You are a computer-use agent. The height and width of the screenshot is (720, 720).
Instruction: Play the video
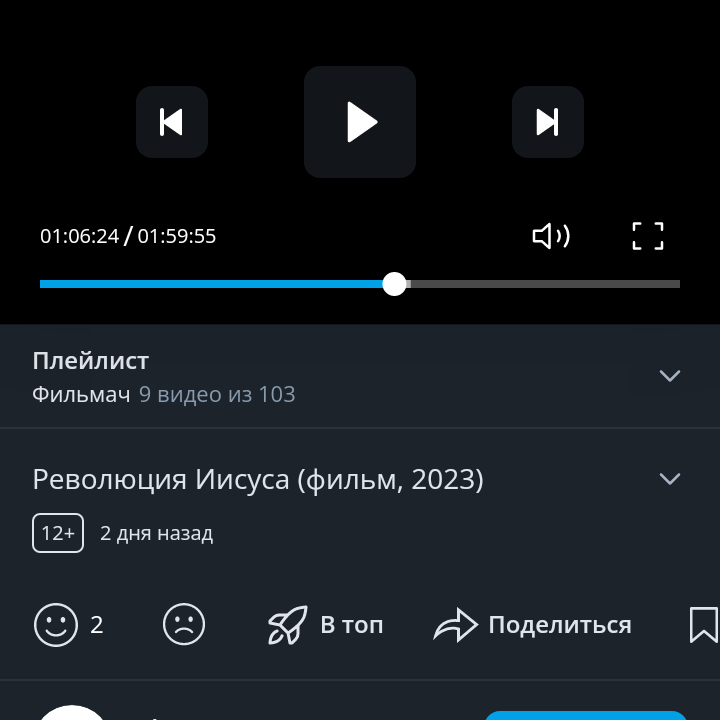[360, 122]
